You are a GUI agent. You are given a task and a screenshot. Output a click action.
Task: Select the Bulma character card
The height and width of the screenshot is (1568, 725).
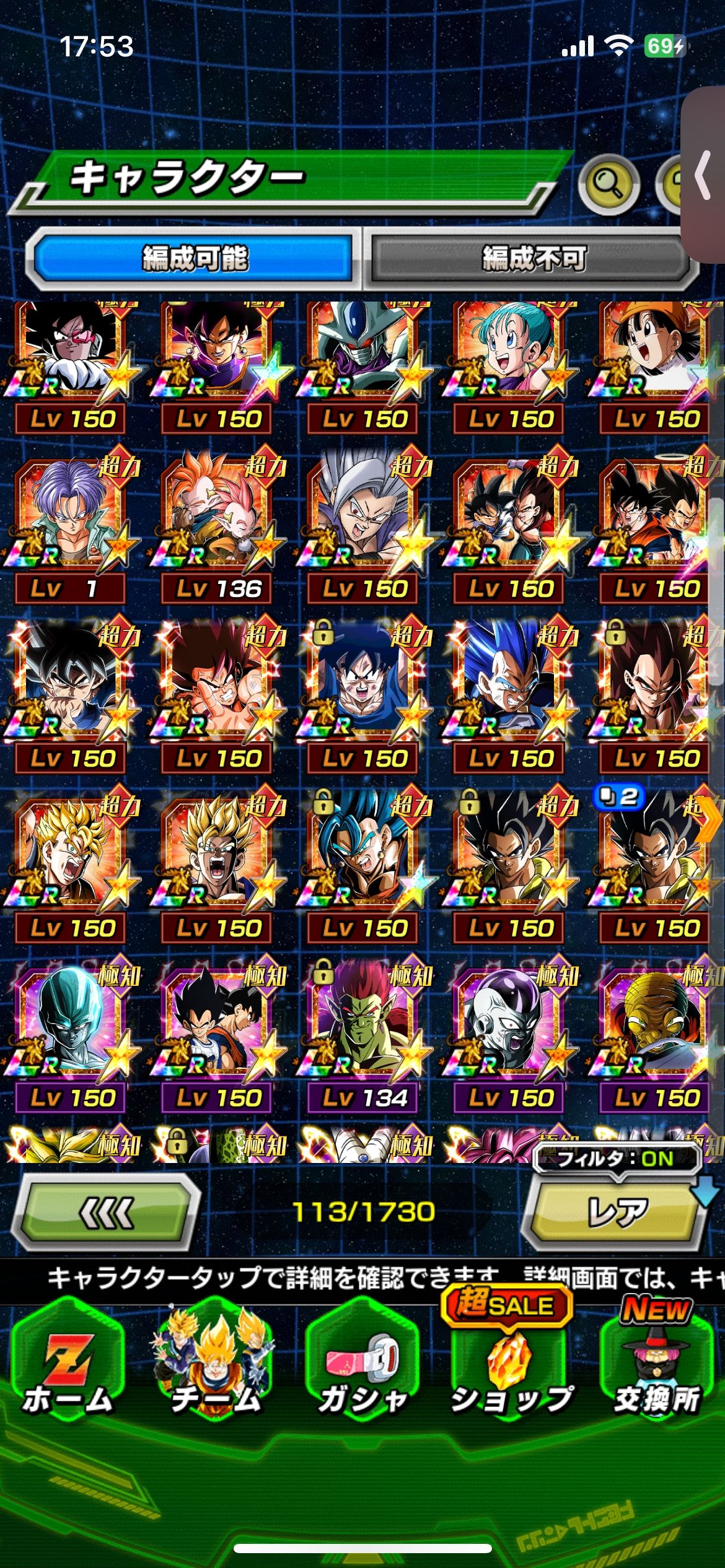tap(509, 358)
